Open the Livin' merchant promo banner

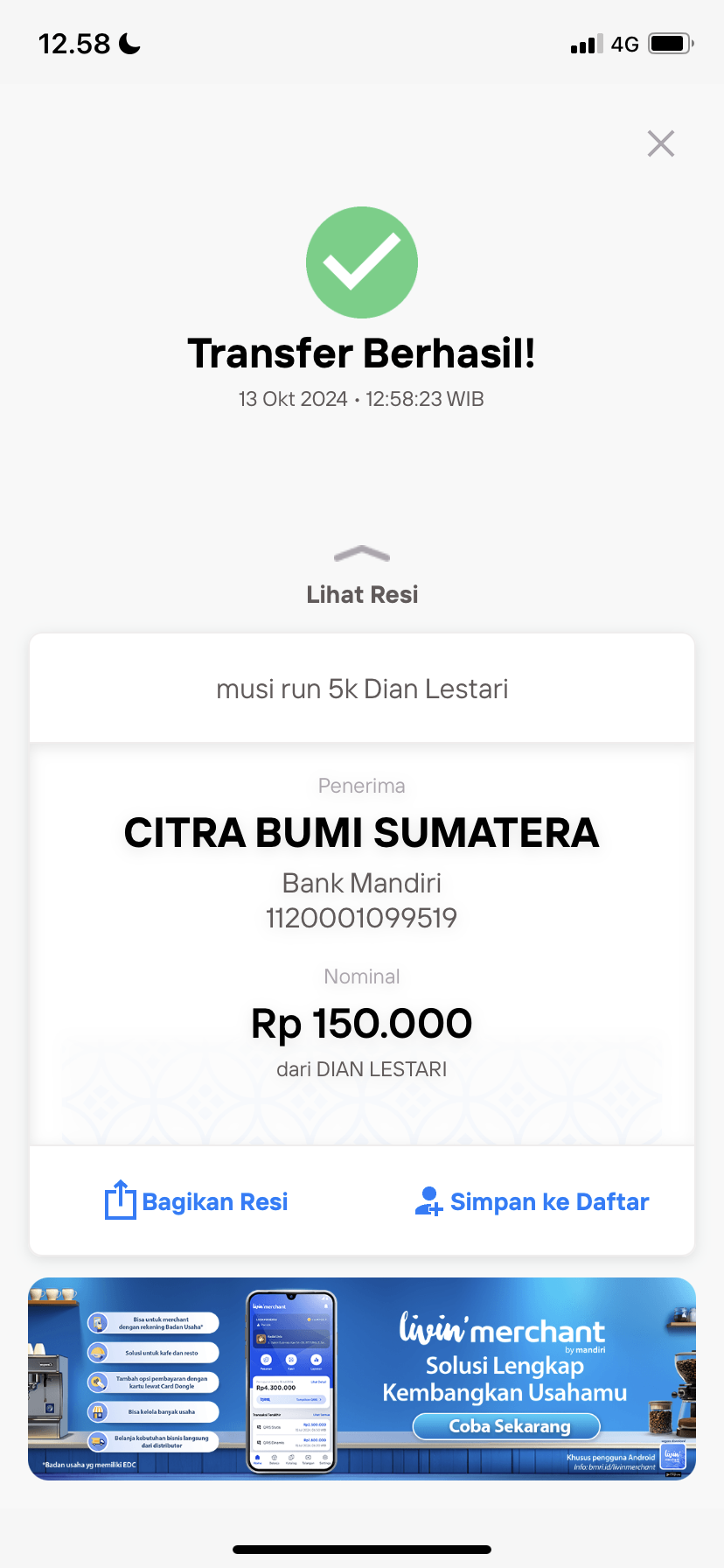tap(362, 1379)
